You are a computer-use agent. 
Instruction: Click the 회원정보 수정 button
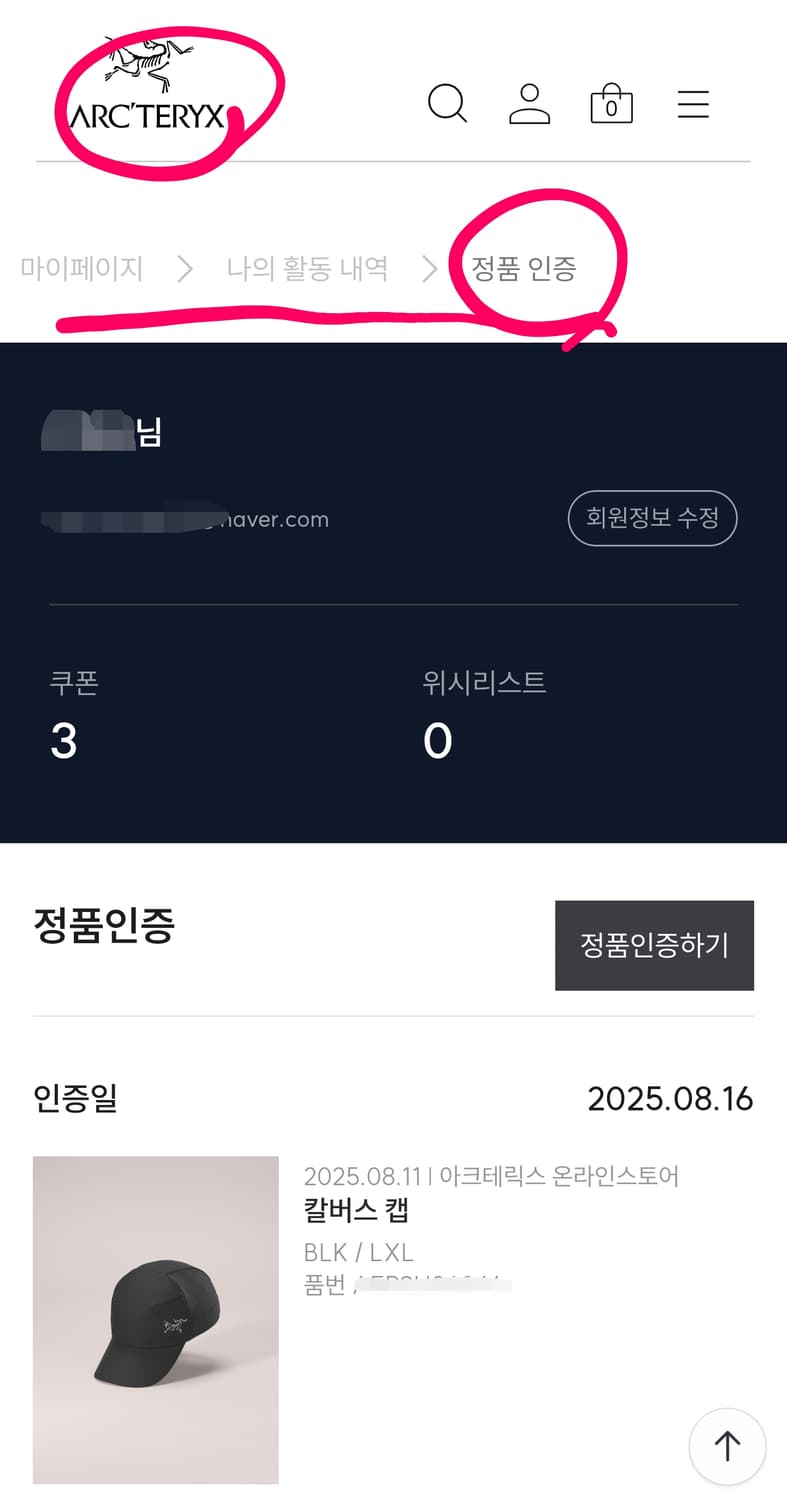tap(652, 518)
